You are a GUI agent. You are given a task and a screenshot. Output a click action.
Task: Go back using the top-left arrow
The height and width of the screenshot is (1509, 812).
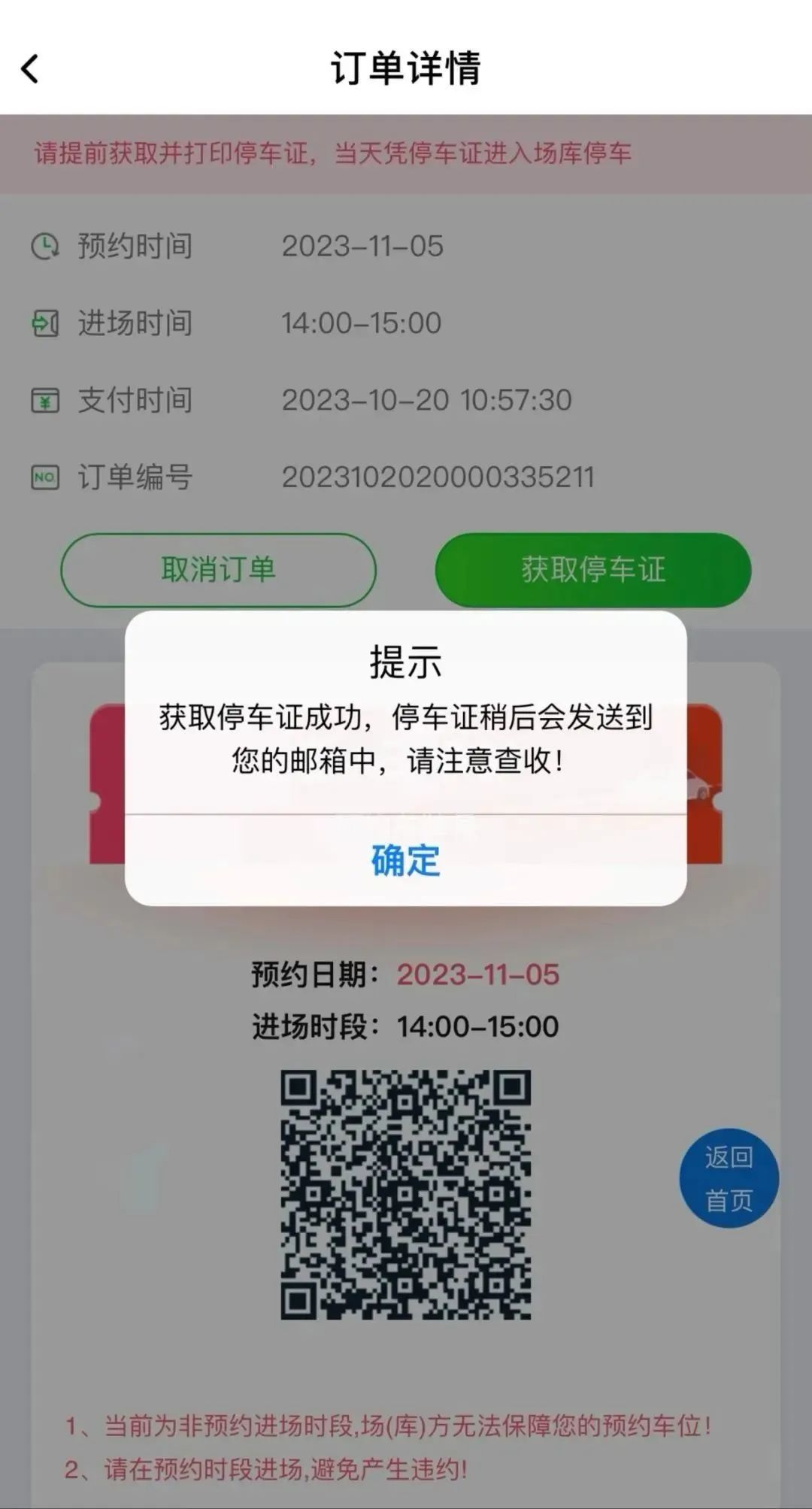[30, 69]
